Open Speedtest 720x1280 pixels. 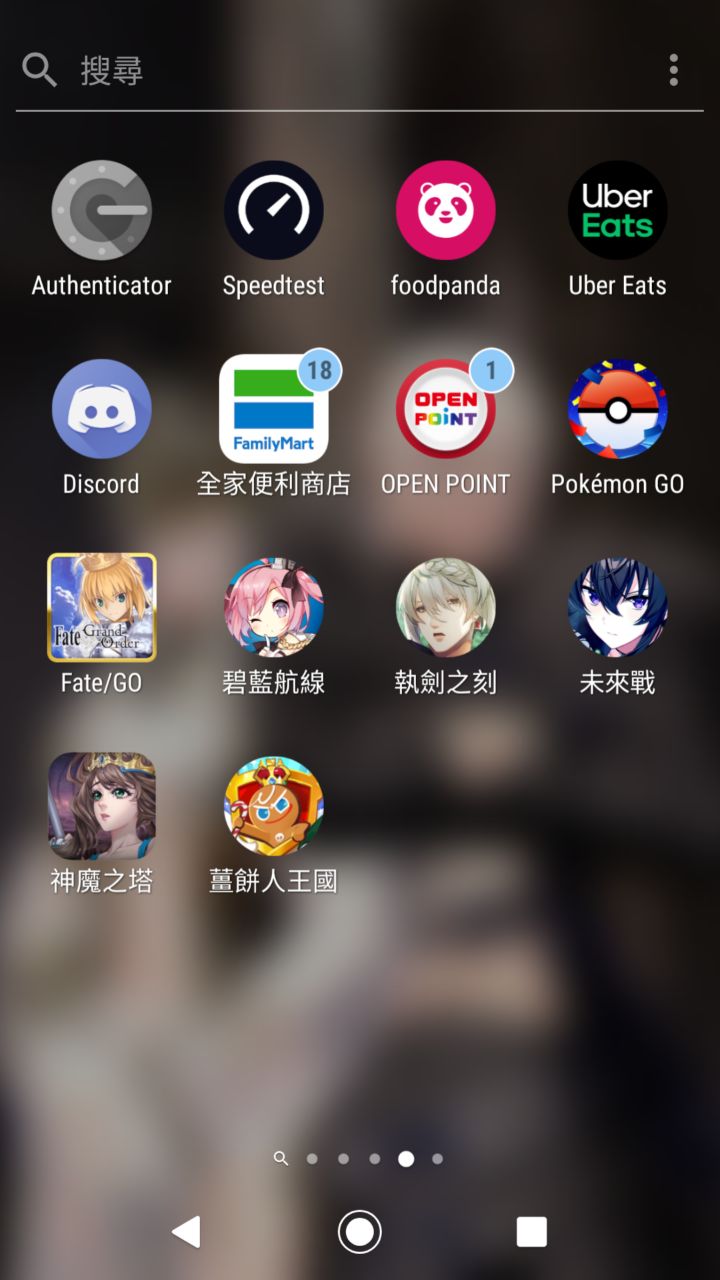coord(274,211)
